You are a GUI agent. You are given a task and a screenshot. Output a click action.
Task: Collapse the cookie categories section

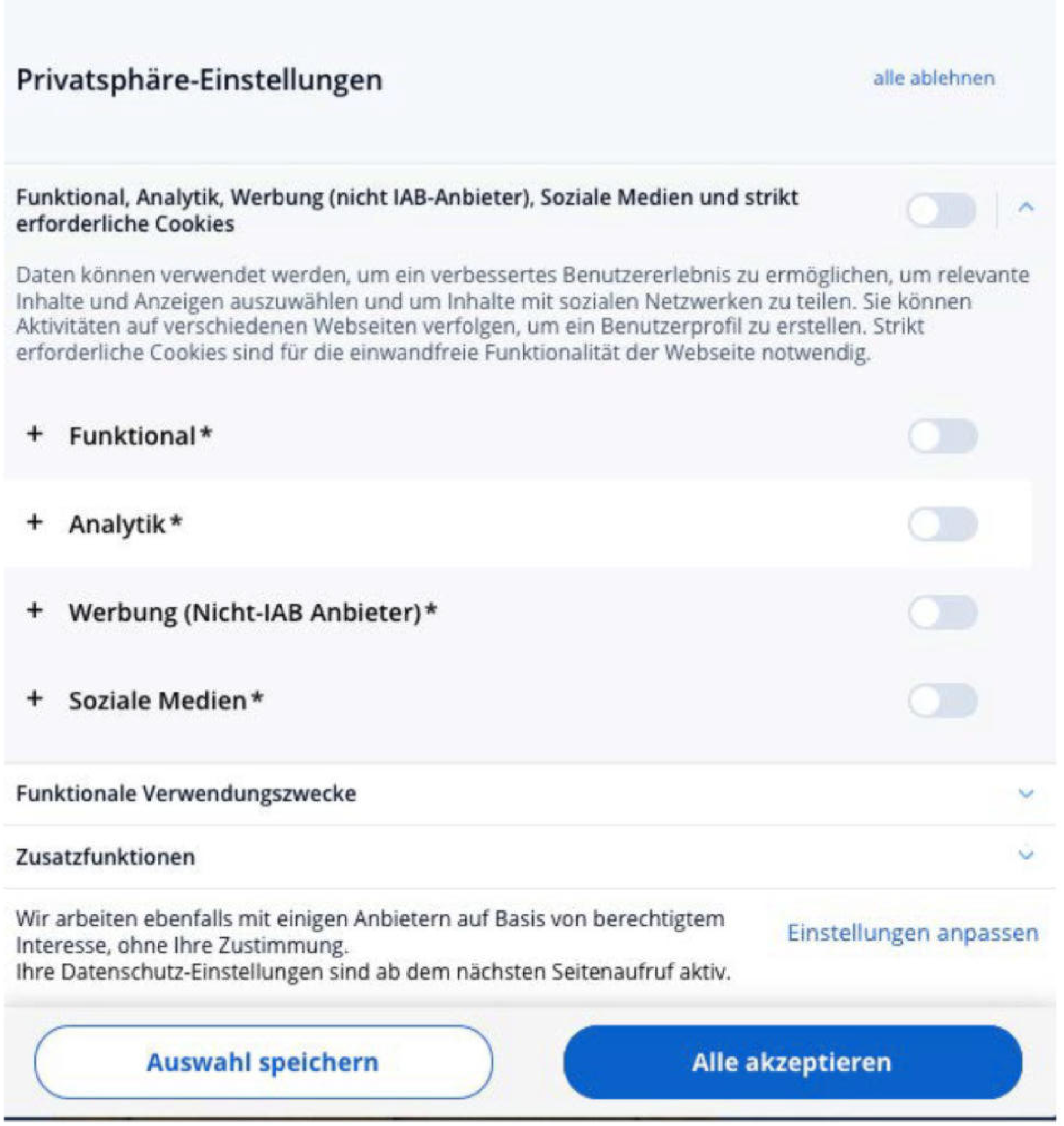(1026, 208)
